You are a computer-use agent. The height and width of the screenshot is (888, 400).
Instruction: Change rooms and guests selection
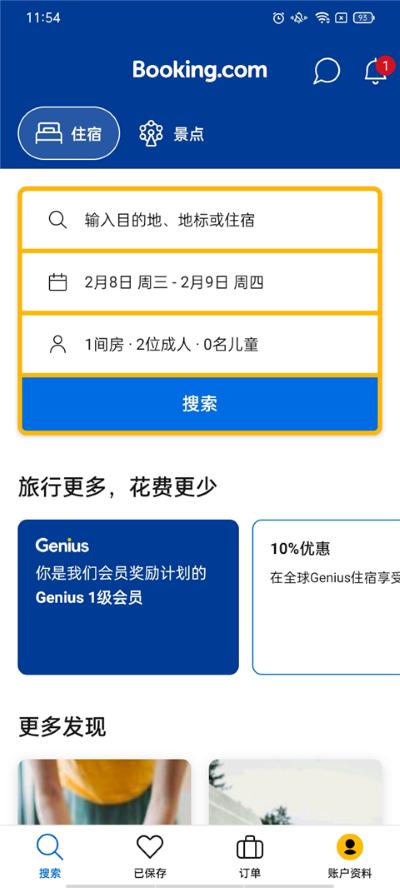200,344
